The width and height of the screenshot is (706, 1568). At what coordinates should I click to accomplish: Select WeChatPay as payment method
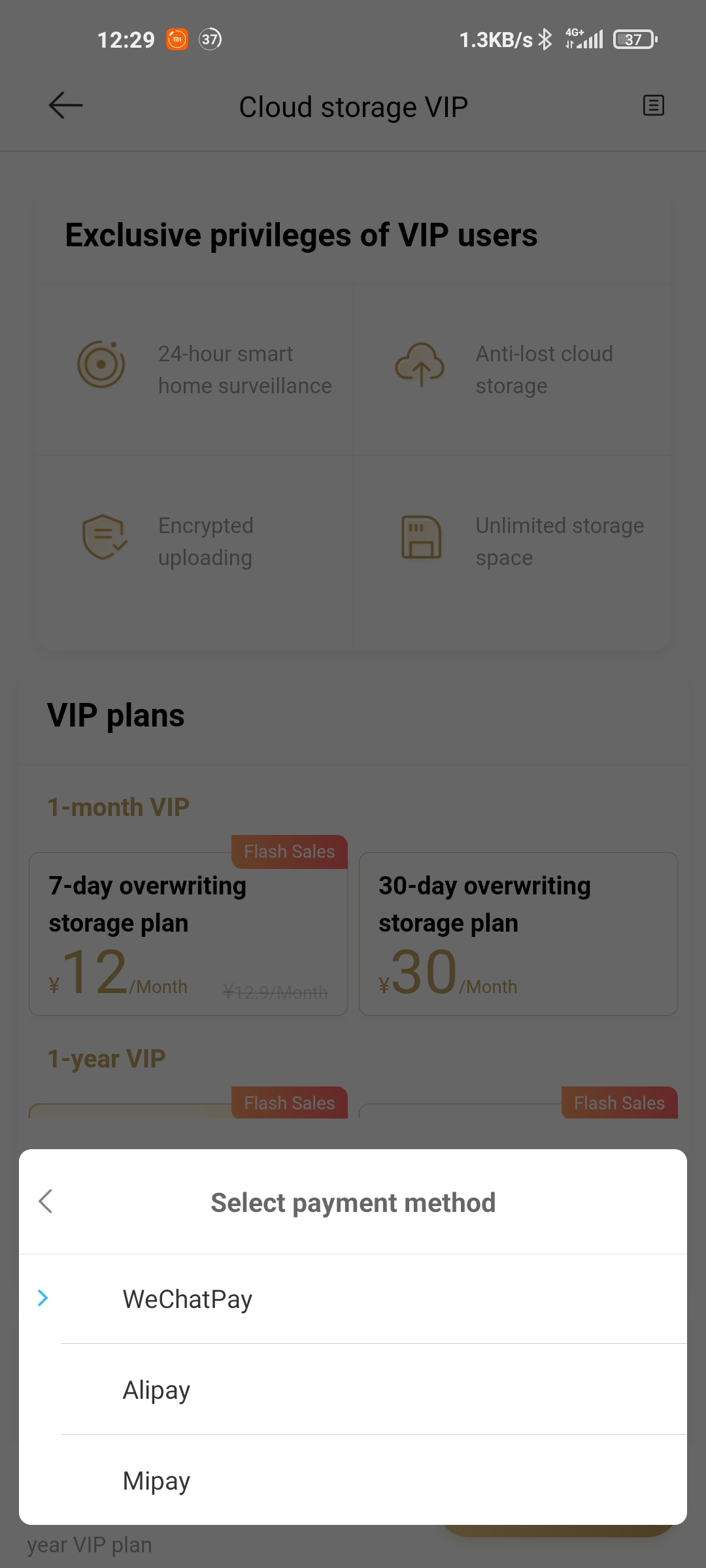(x=188, y=1299)
